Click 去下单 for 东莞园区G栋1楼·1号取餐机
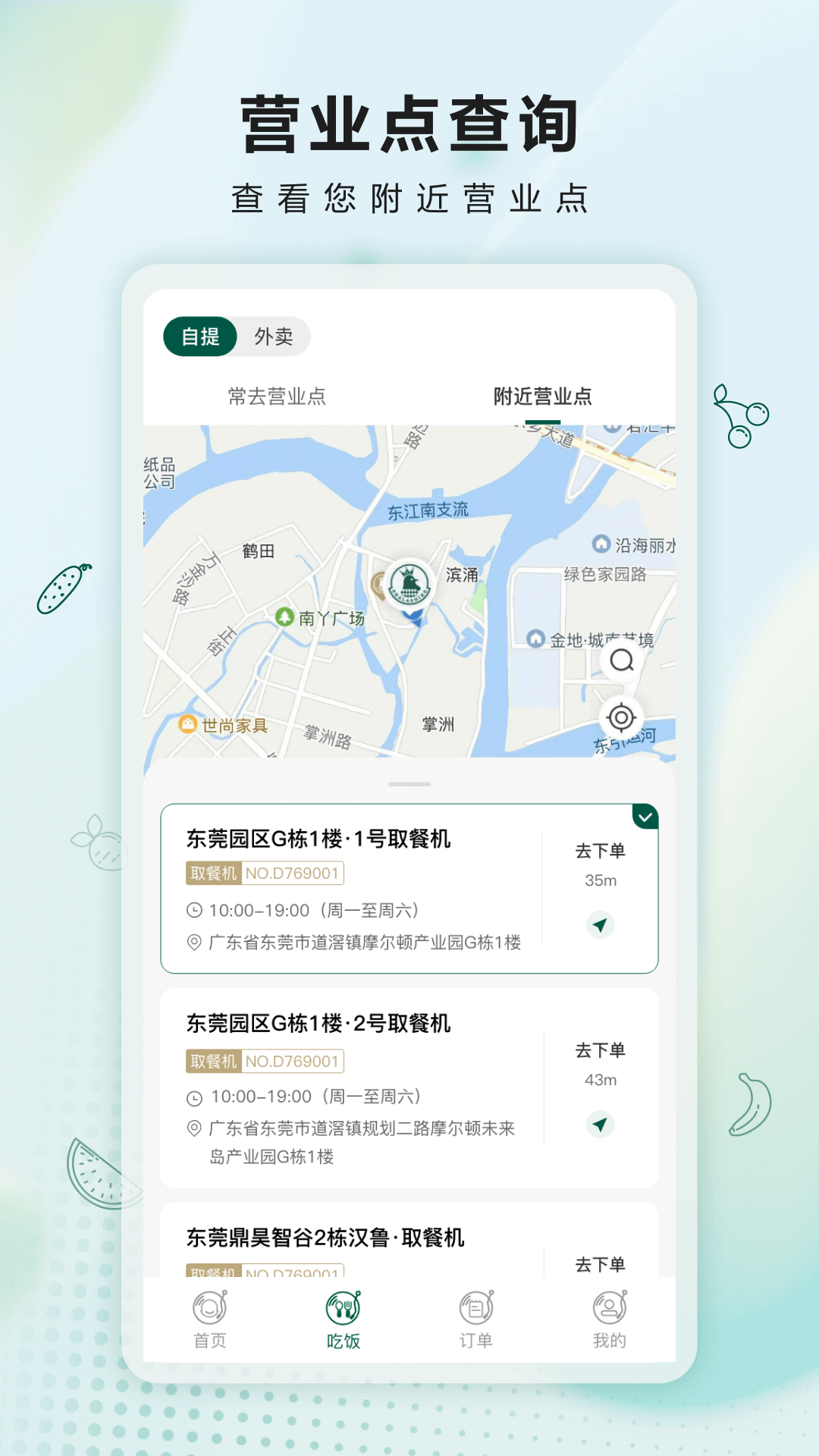Viewport: 819px width, 1456px height. pyautogui.click(x=601, y=852)
